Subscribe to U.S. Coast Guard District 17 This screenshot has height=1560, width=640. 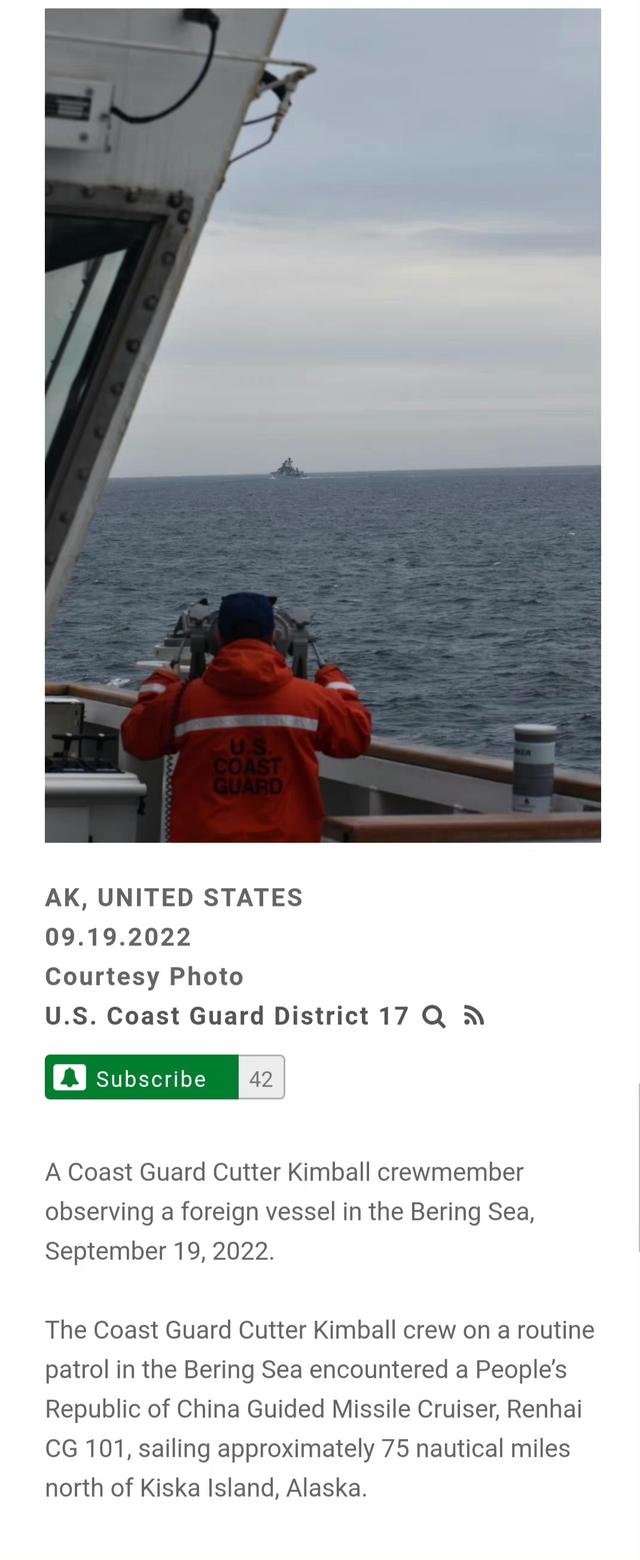coord(142,1077)
